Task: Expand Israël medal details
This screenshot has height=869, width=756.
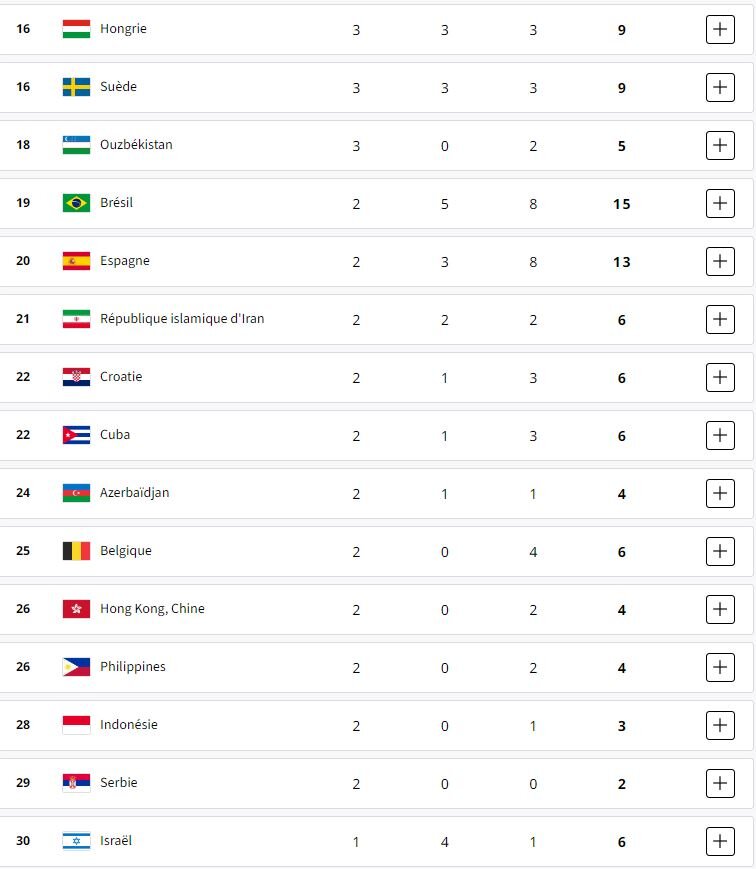Action: tap(720, 842)
